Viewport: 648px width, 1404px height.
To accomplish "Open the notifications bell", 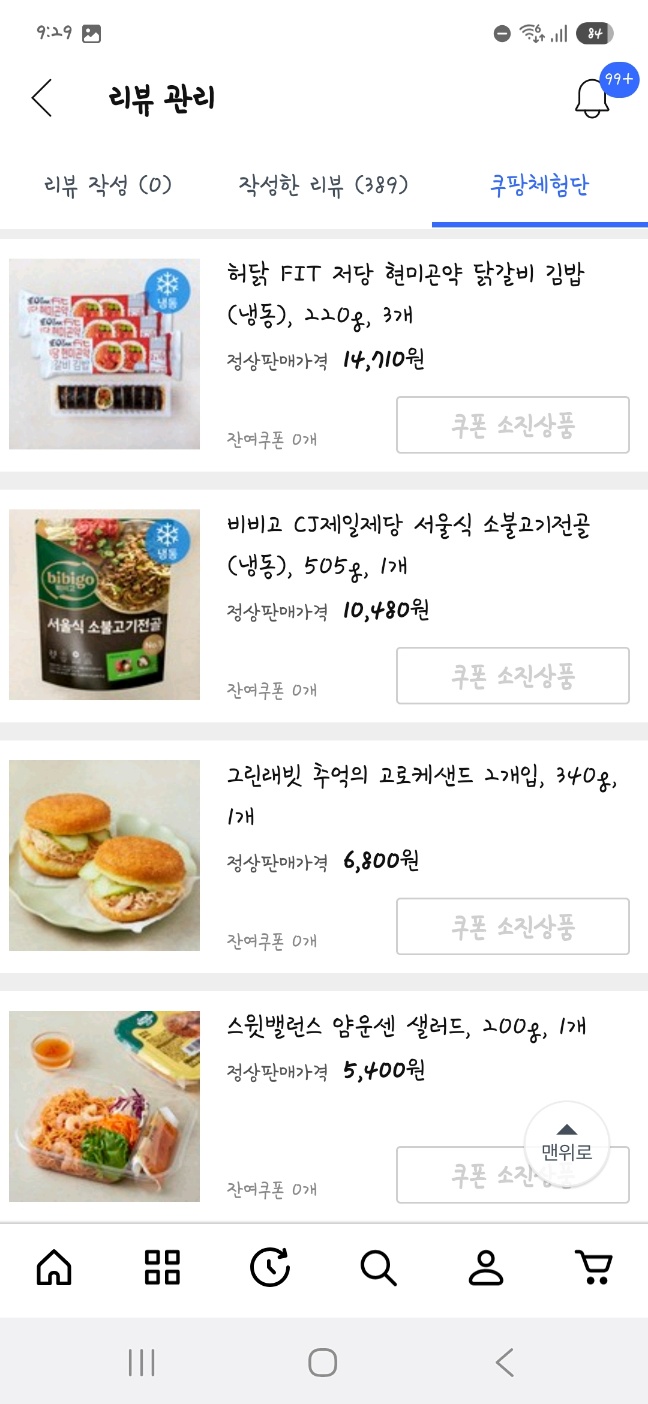I will pos(593,98).
